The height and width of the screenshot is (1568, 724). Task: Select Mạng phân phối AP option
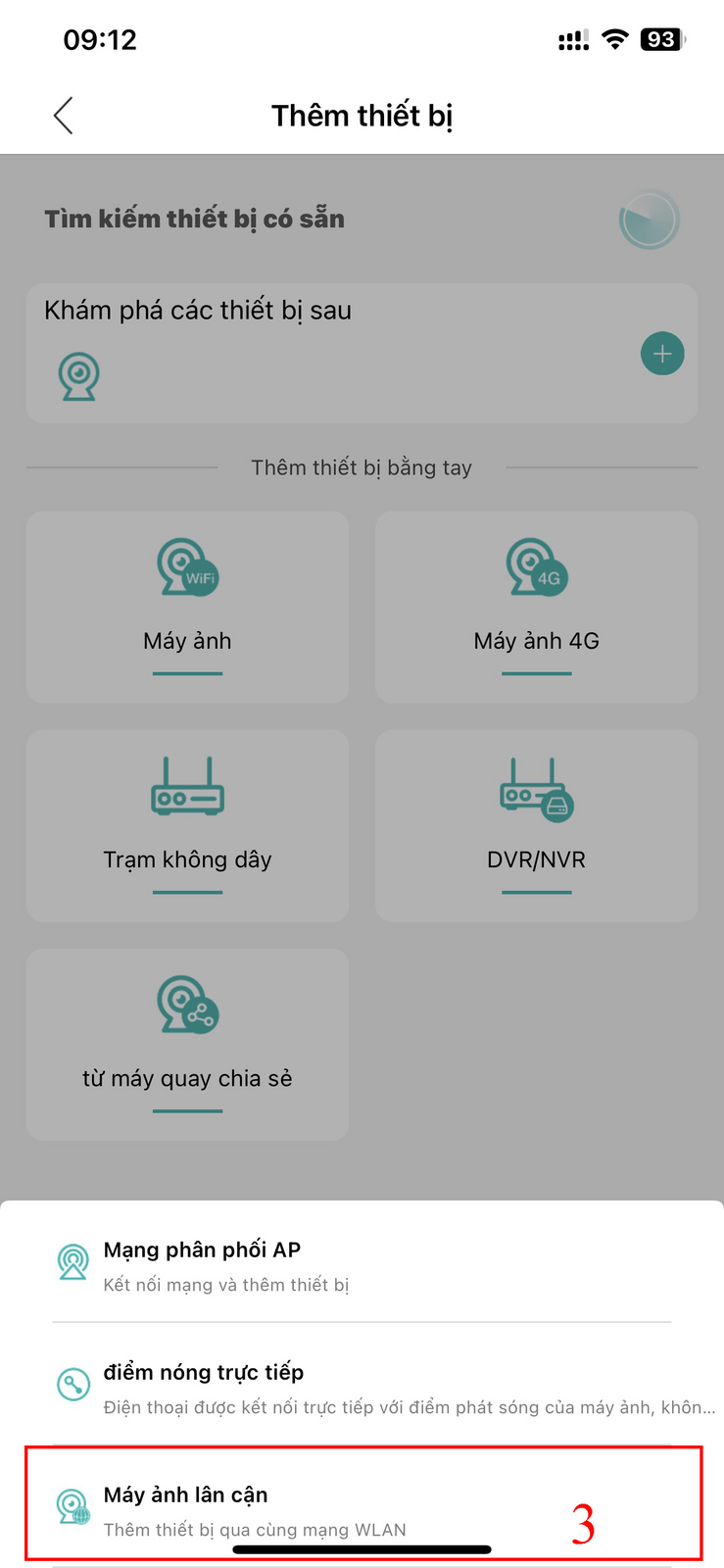[361, 1264]
